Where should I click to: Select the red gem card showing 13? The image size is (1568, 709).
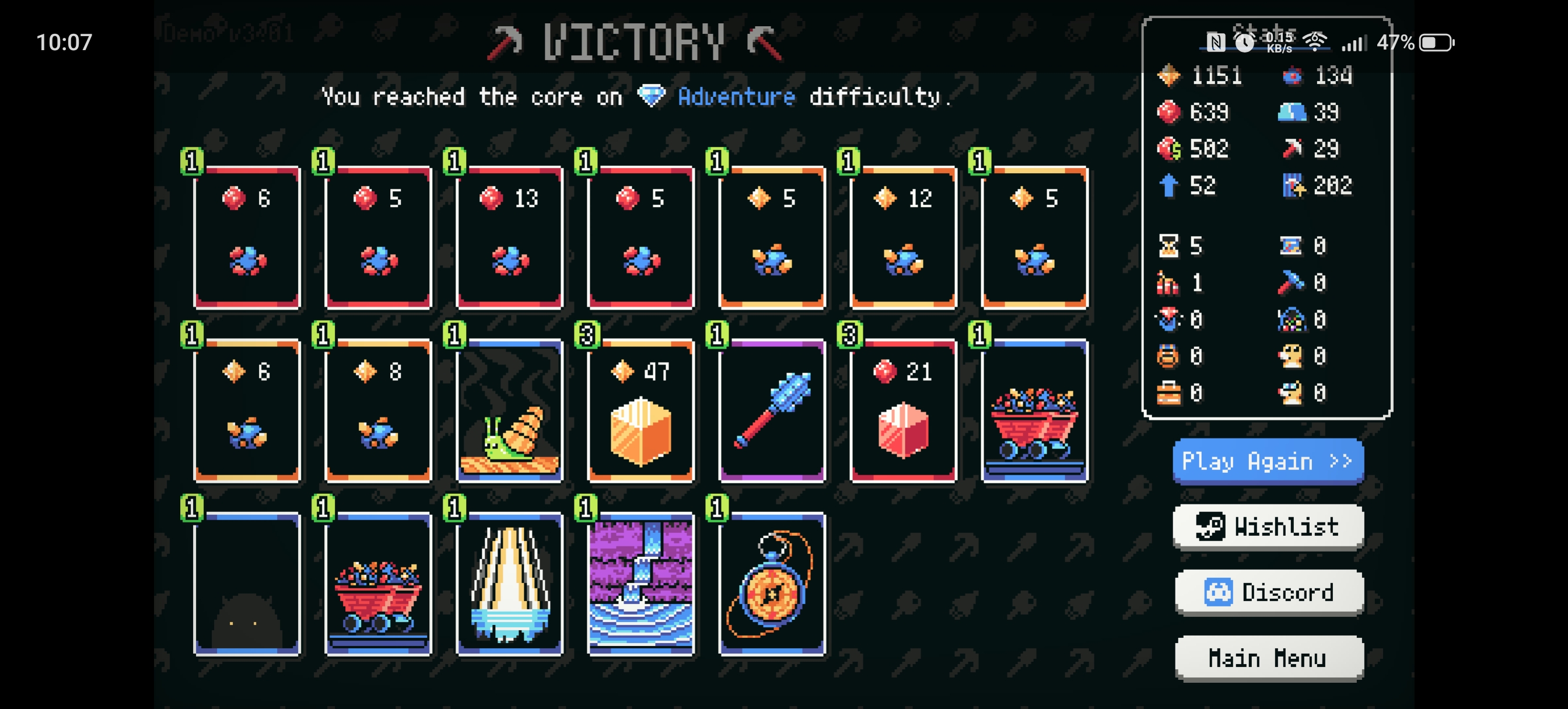[x=509, y=237]
